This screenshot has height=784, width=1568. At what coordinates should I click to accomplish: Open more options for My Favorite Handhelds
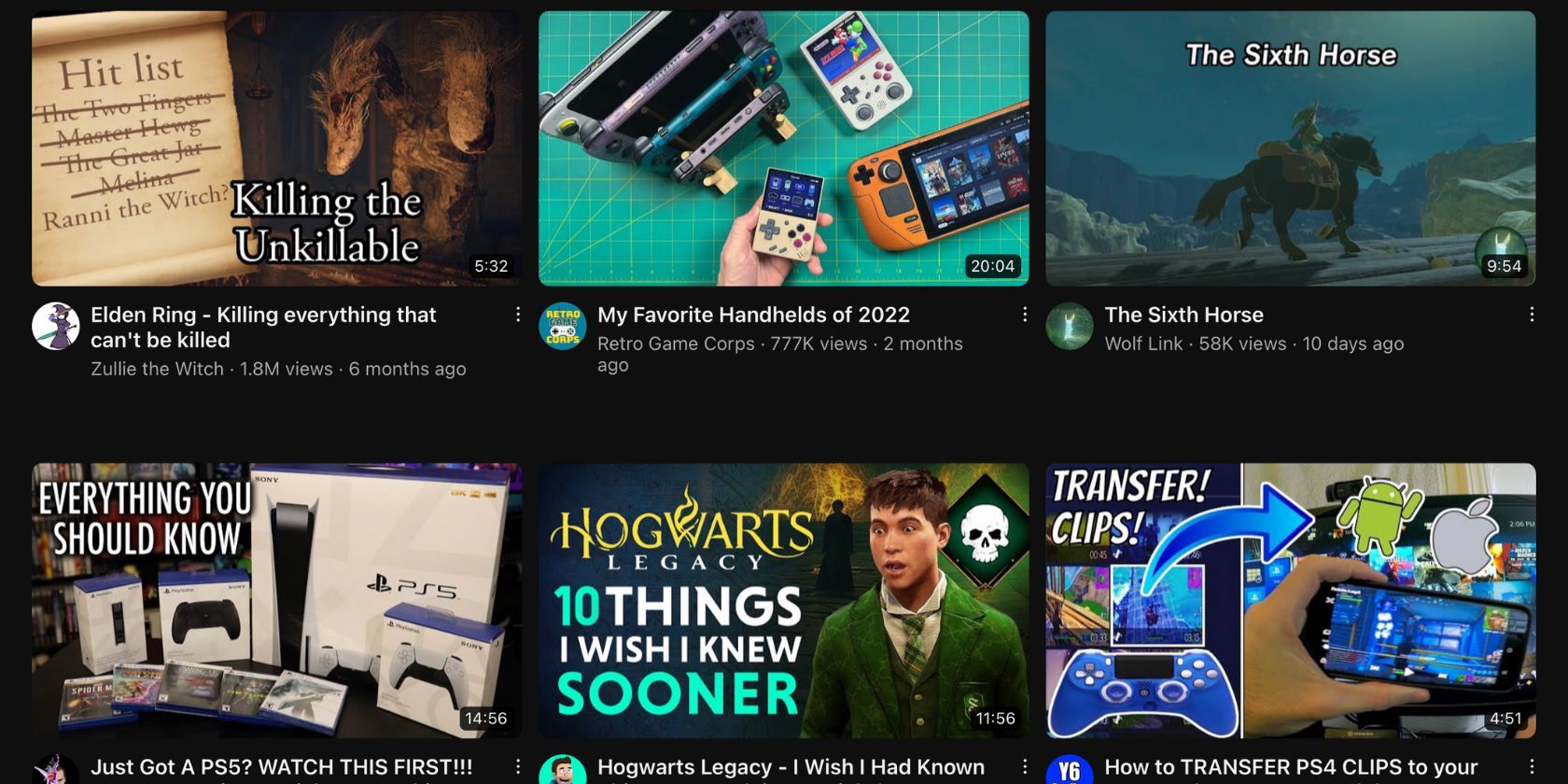click(x=1025, y=315)
